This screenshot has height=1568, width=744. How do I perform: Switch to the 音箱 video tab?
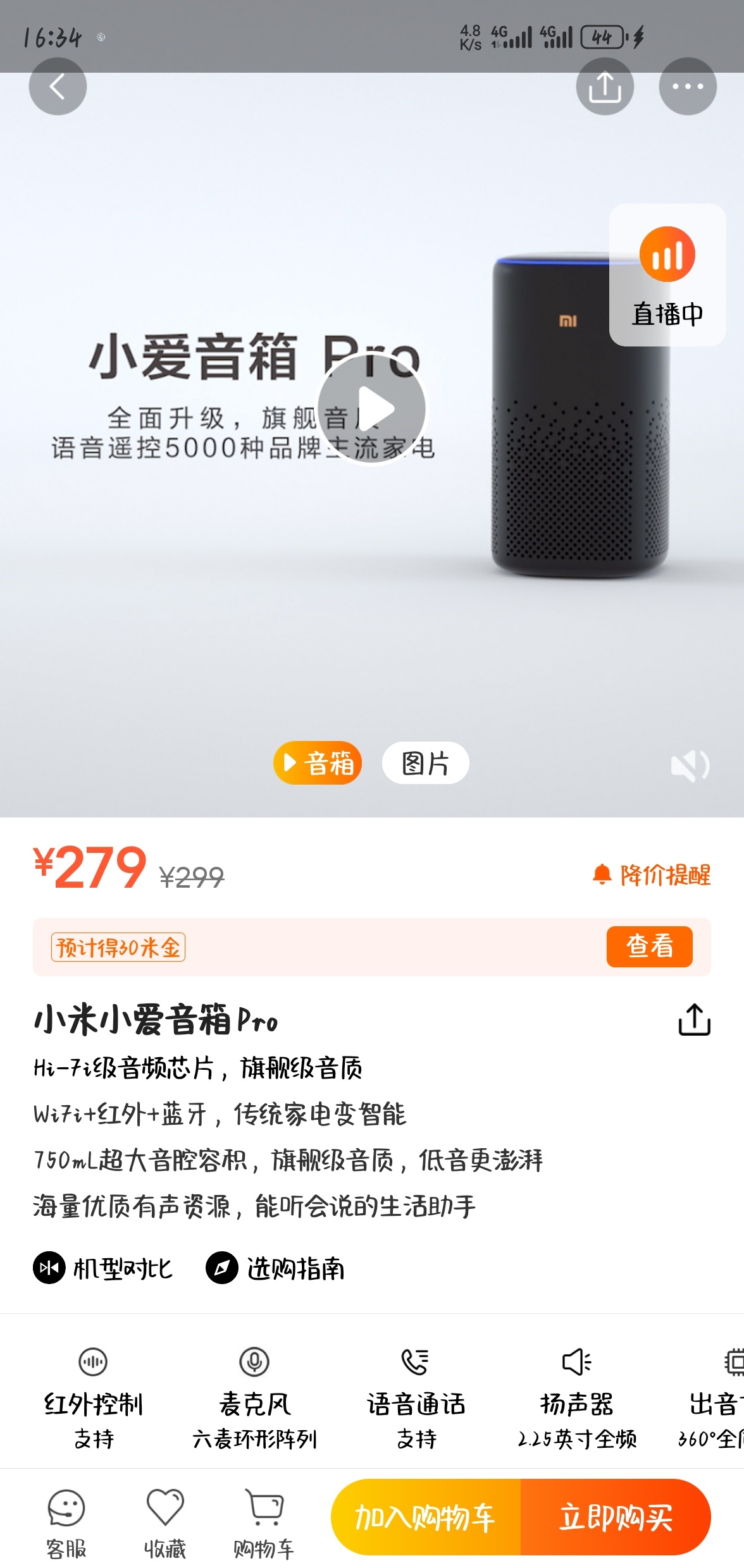tap(318, 763)
